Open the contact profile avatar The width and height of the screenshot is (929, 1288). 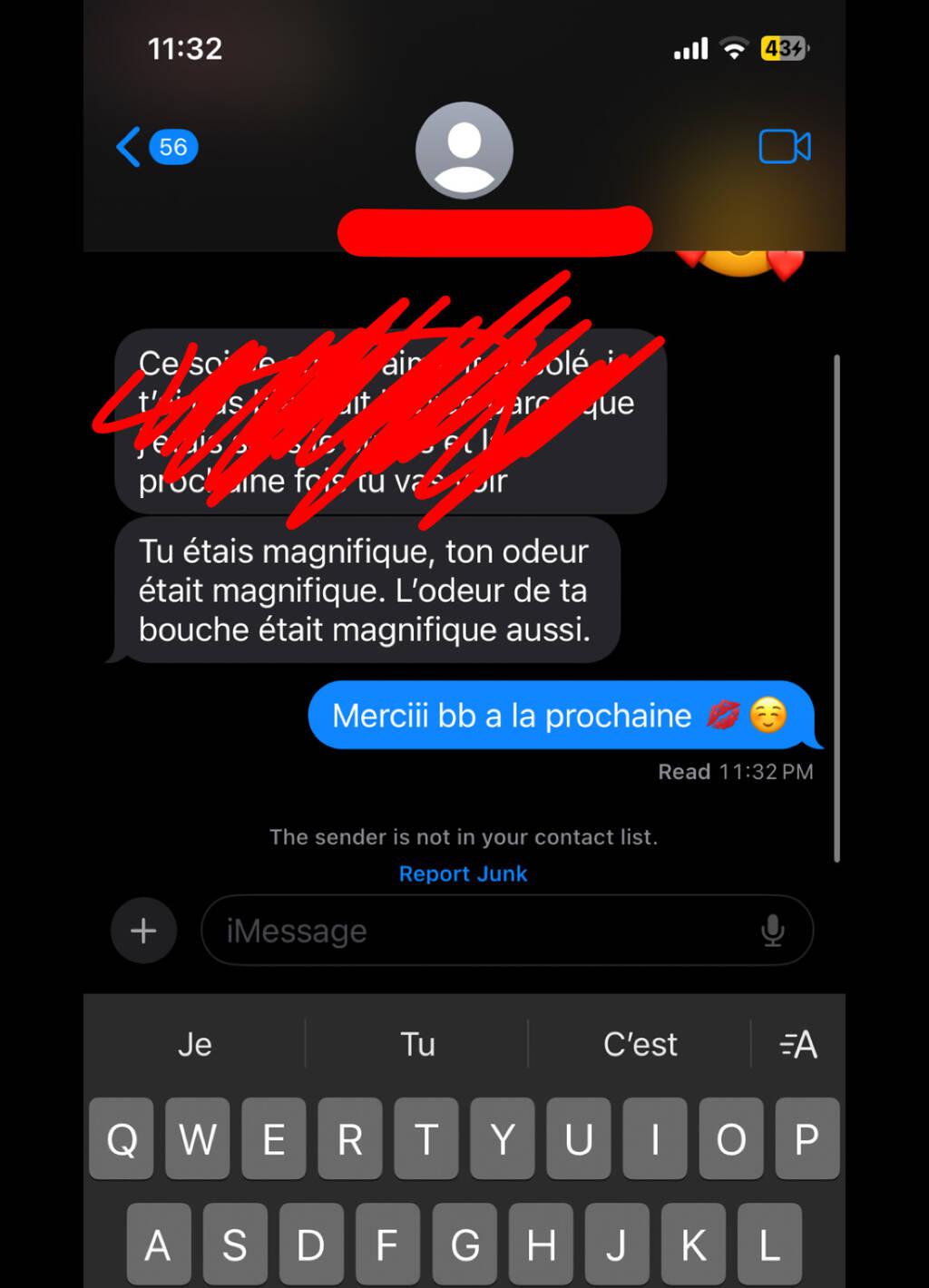(464, 151)
